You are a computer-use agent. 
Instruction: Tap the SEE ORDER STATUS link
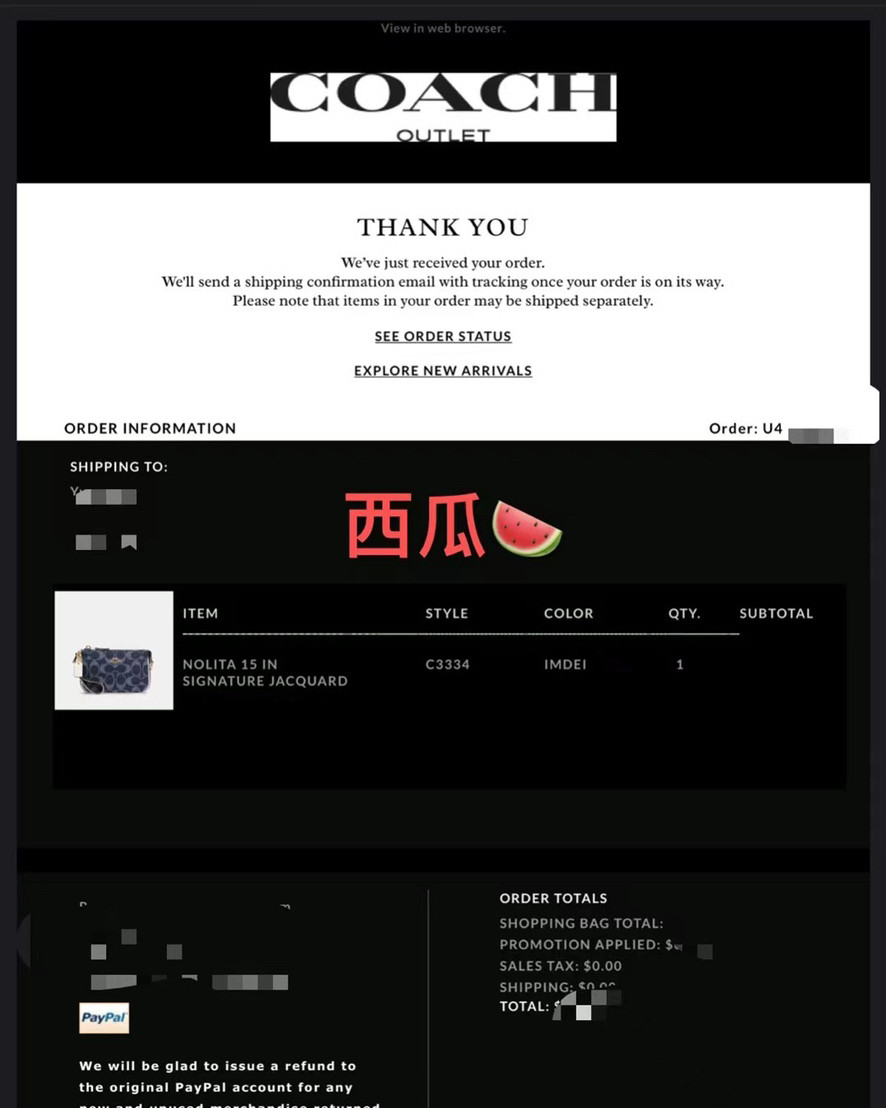click(443, 337)
